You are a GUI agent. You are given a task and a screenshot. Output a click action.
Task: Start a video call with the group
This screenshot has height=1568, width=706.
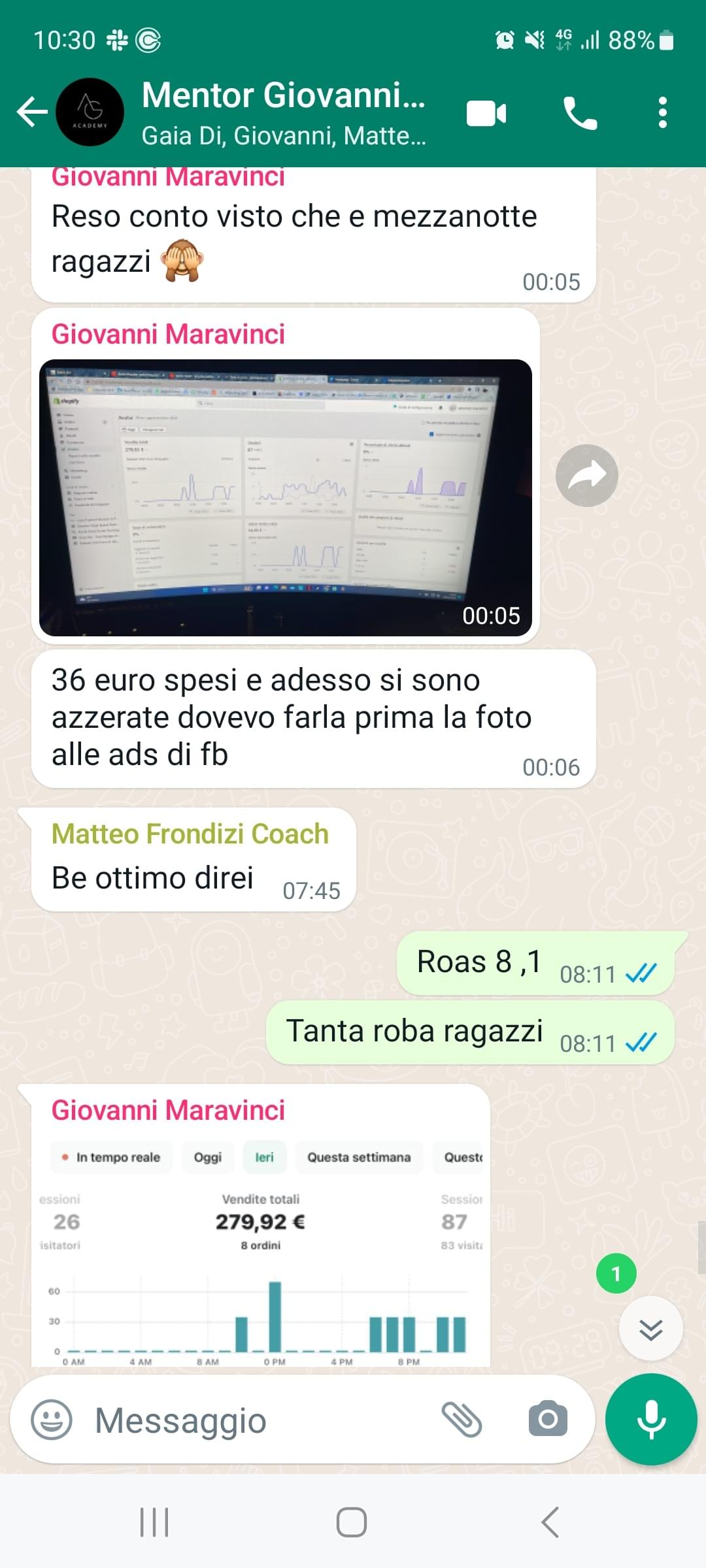pos(486,114)
